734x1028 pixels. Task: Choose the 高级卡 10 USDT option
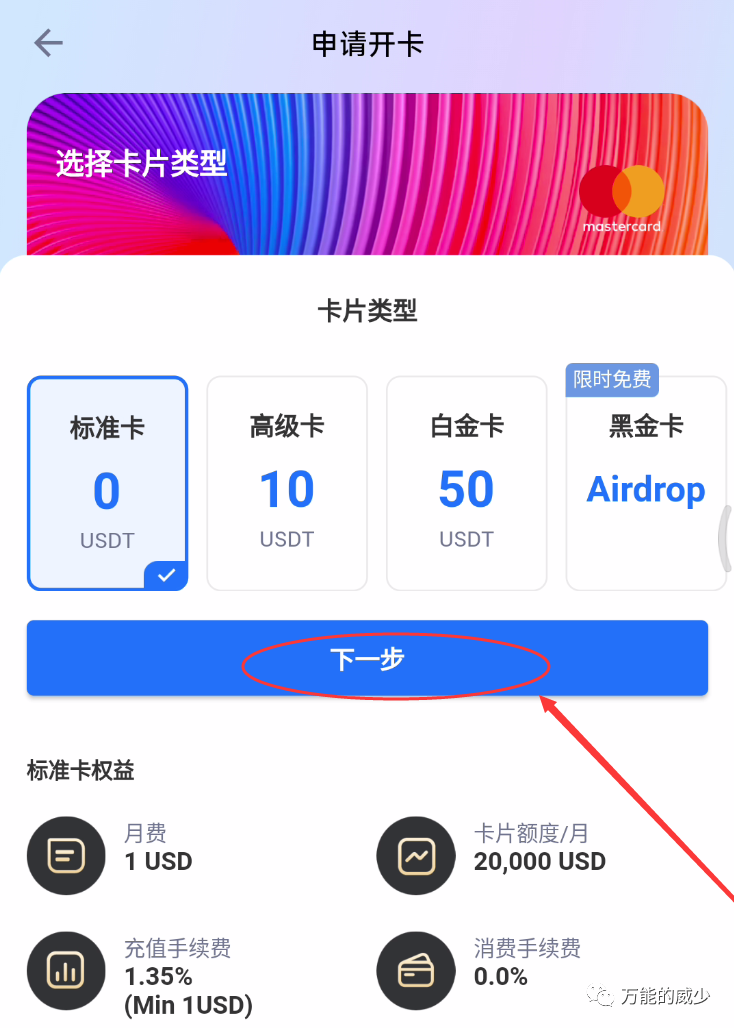point(287,483)
